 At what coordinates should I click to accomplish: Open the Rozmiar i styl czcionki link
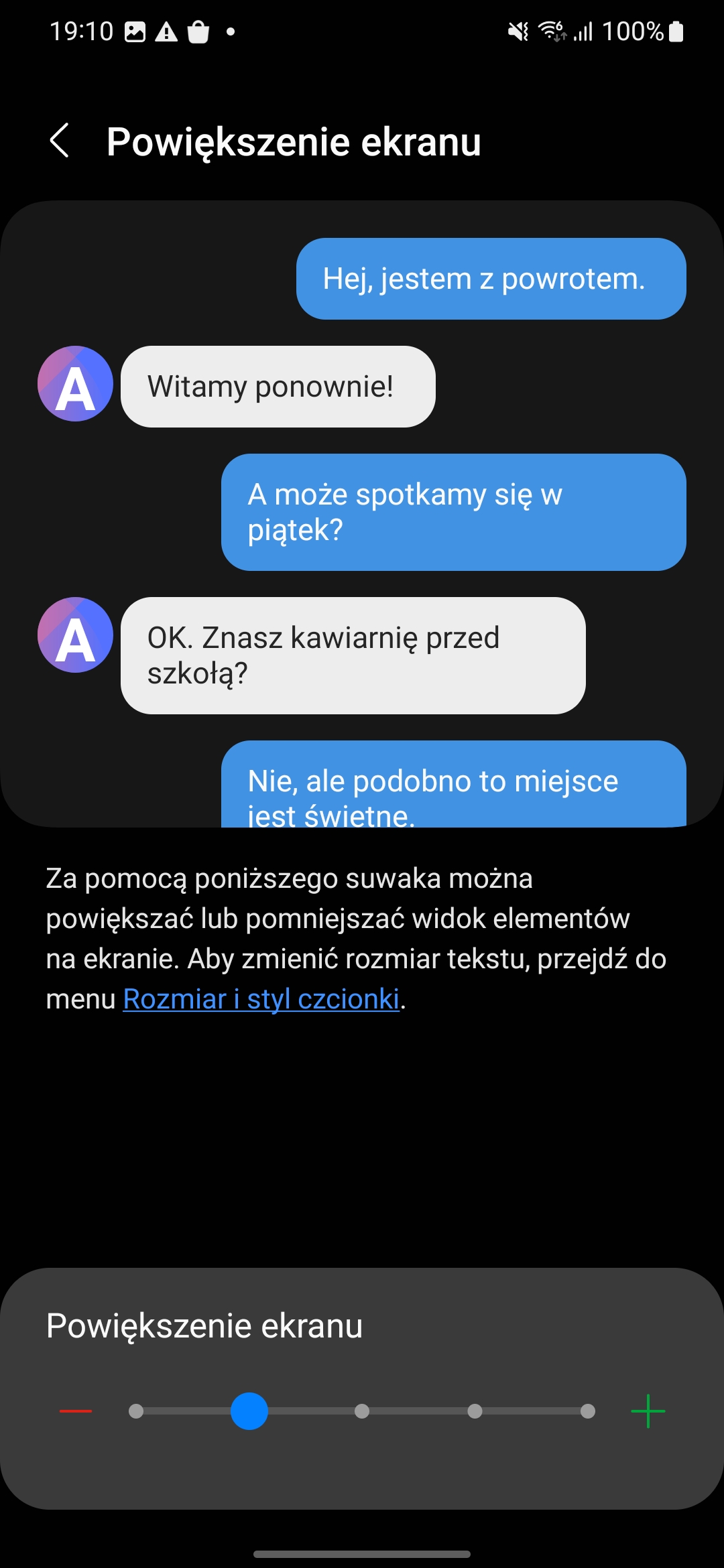(261, 998)
